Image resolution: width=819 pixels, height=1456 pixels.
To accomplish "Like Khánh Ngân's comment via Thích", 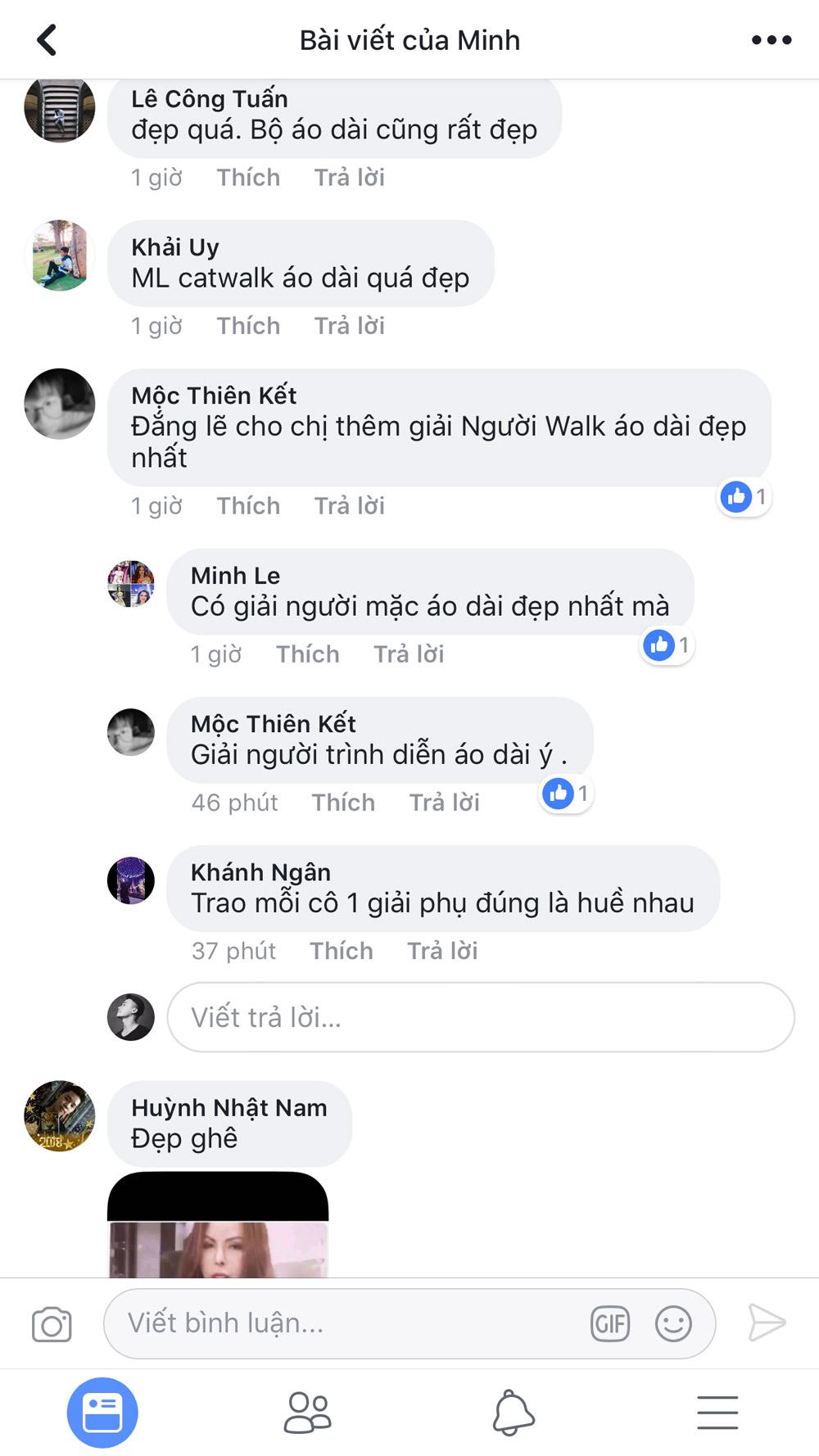I will tap(341, 950).
